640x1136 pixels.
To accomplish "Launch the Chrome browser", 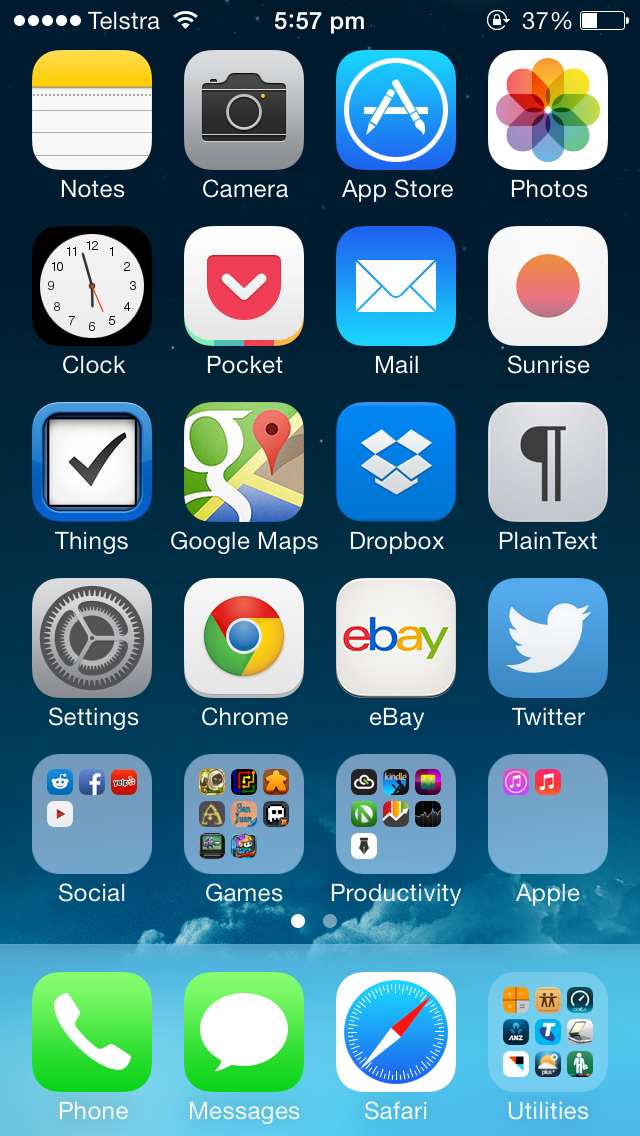I will coord(244,638).
